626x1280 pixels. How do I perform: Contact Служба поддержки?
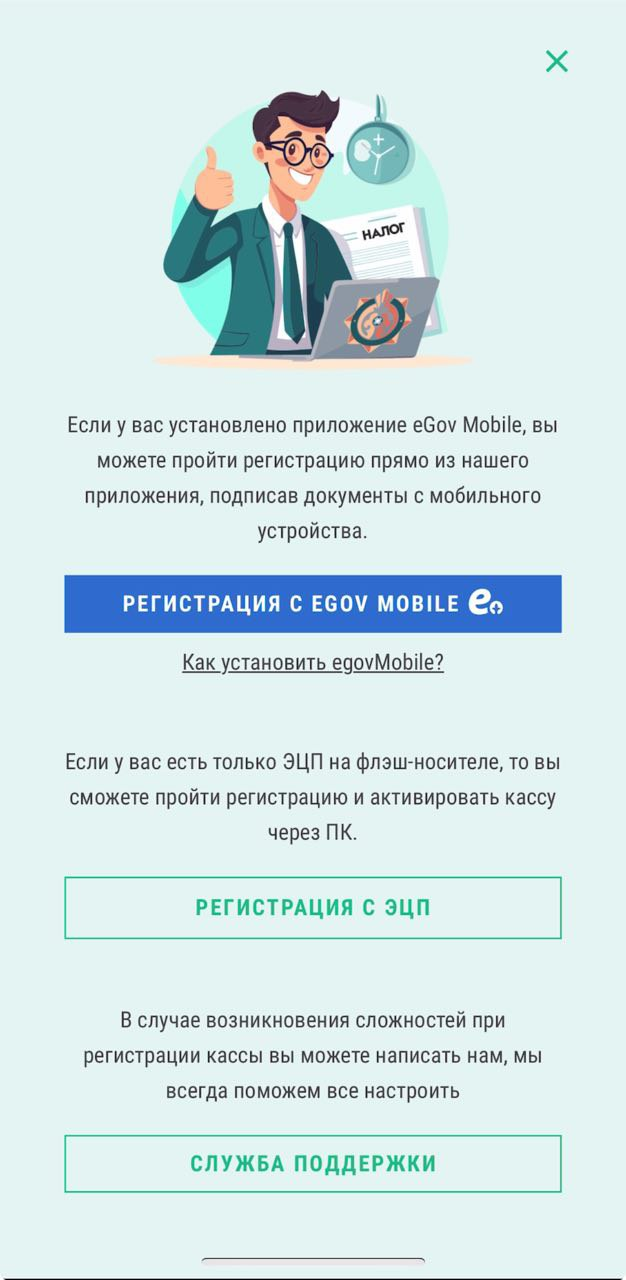pyautogui.click(x=313, y=1164)
